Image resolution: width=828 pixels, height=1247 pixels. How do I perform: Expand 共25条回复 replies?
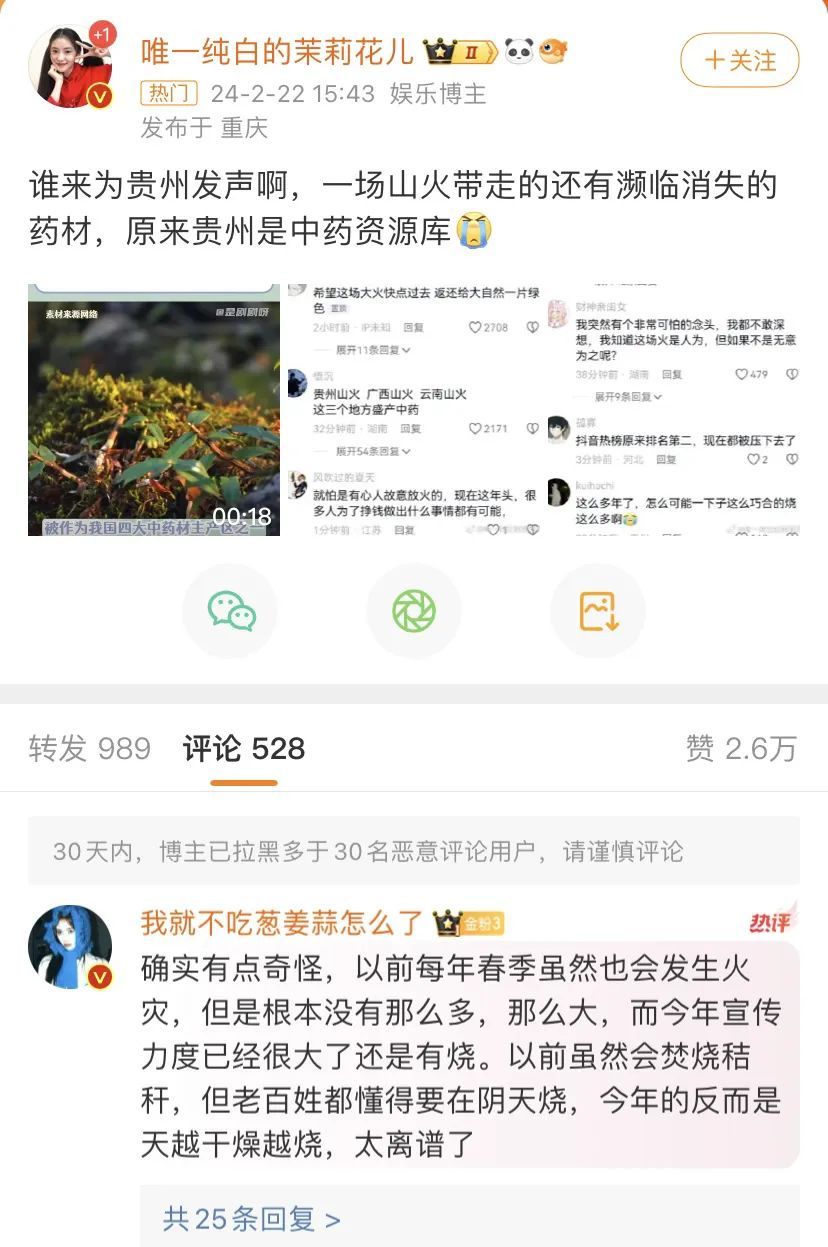251,1219
